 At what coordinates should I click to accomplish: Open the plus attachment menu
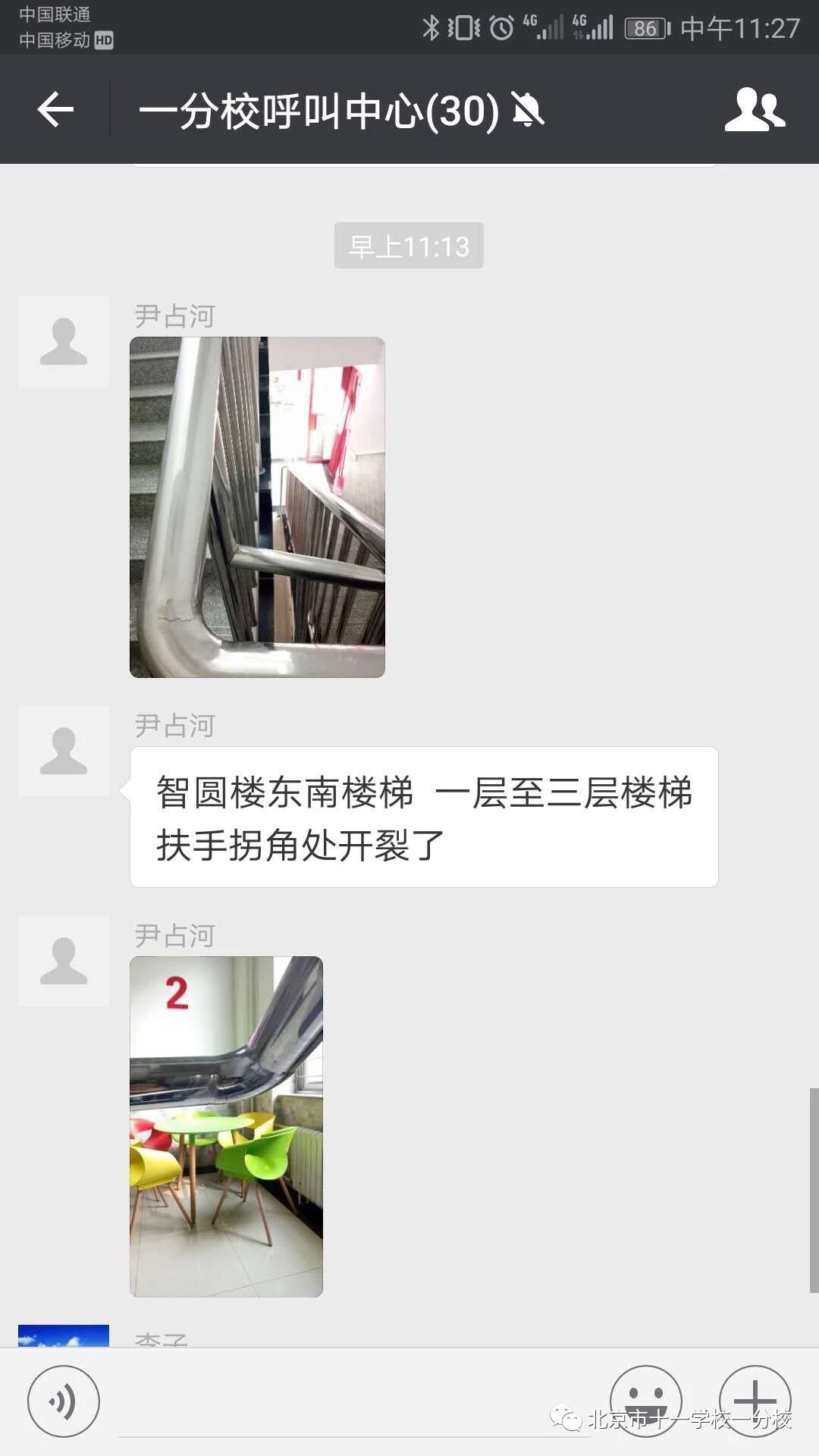coord(755,1400)
